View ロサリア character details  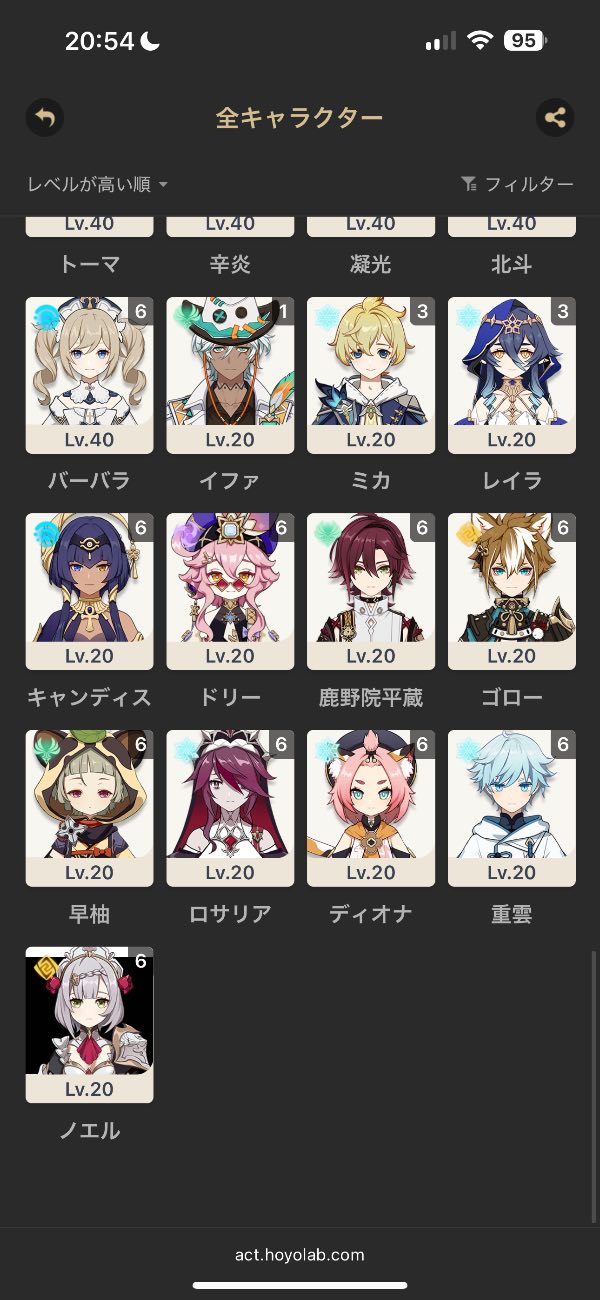coord(230,808)
